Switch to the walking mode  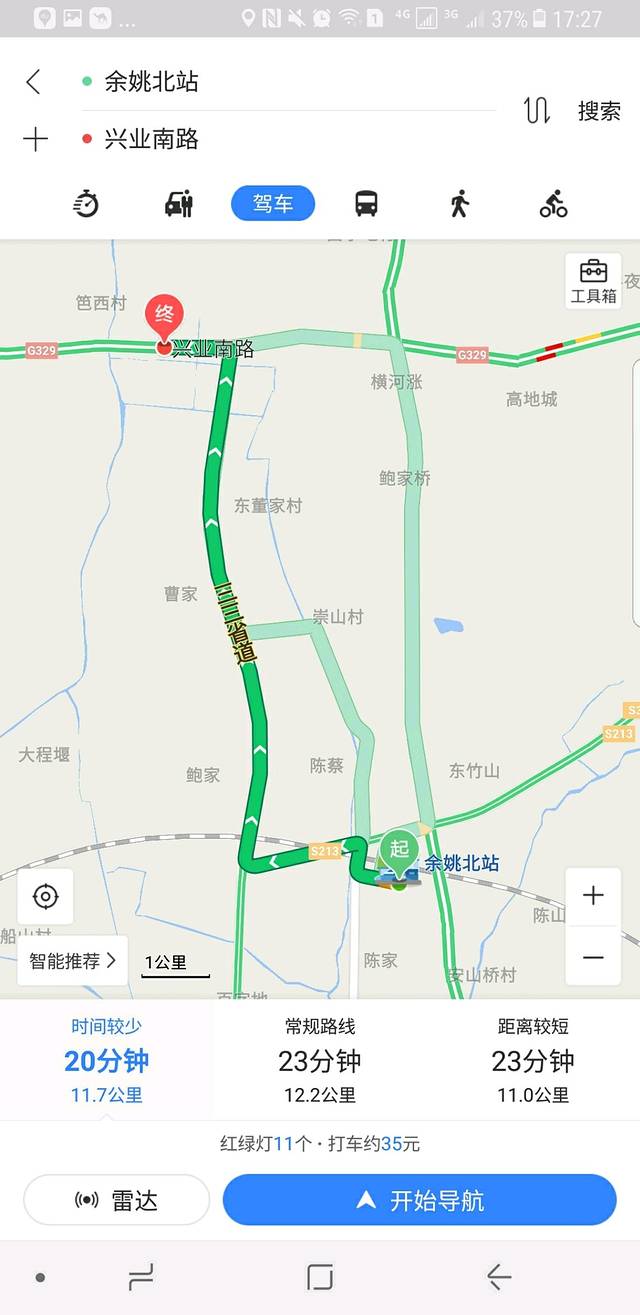pyautogui.click(x=459, y=204)
